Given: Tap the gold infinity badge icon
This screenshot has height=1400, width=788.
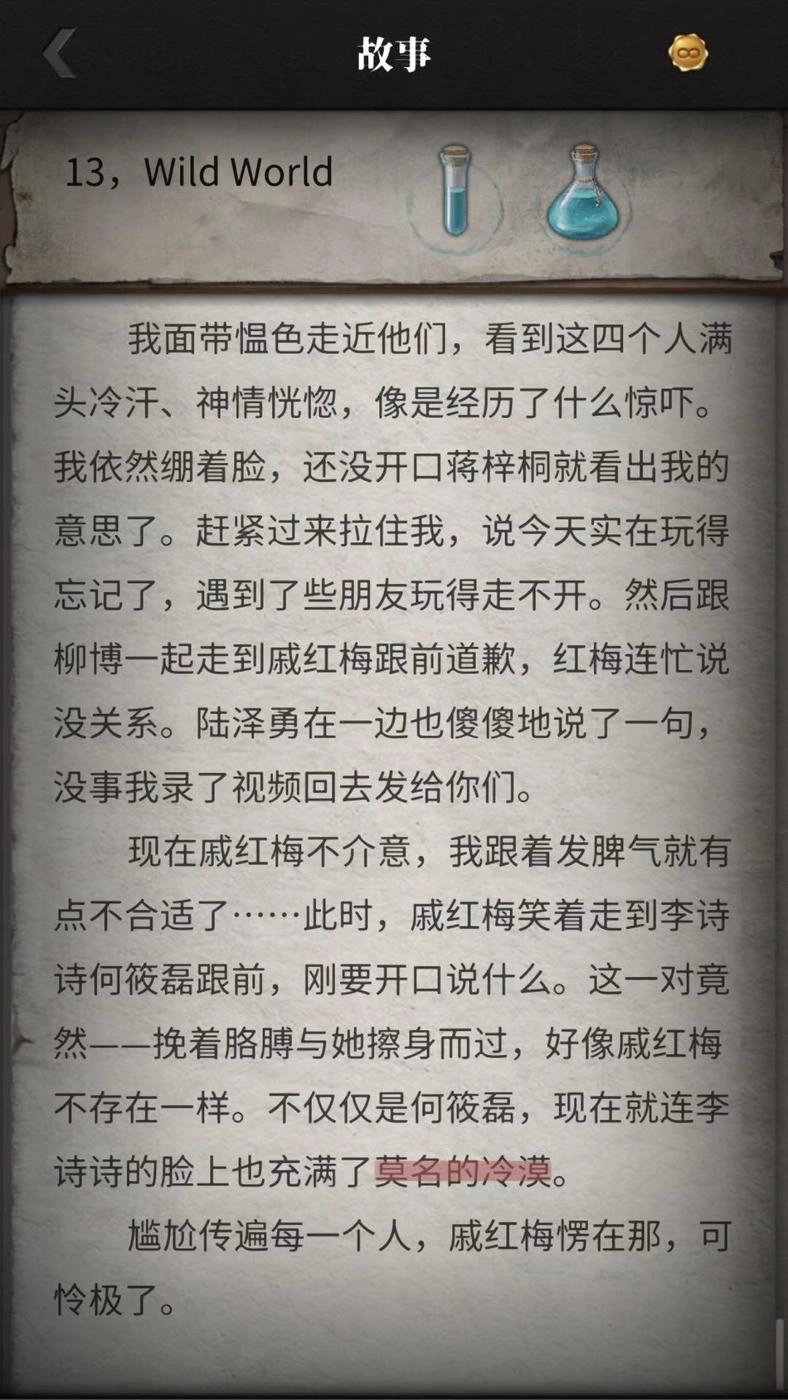Looking at the screenshot, I should pos(688,53).
